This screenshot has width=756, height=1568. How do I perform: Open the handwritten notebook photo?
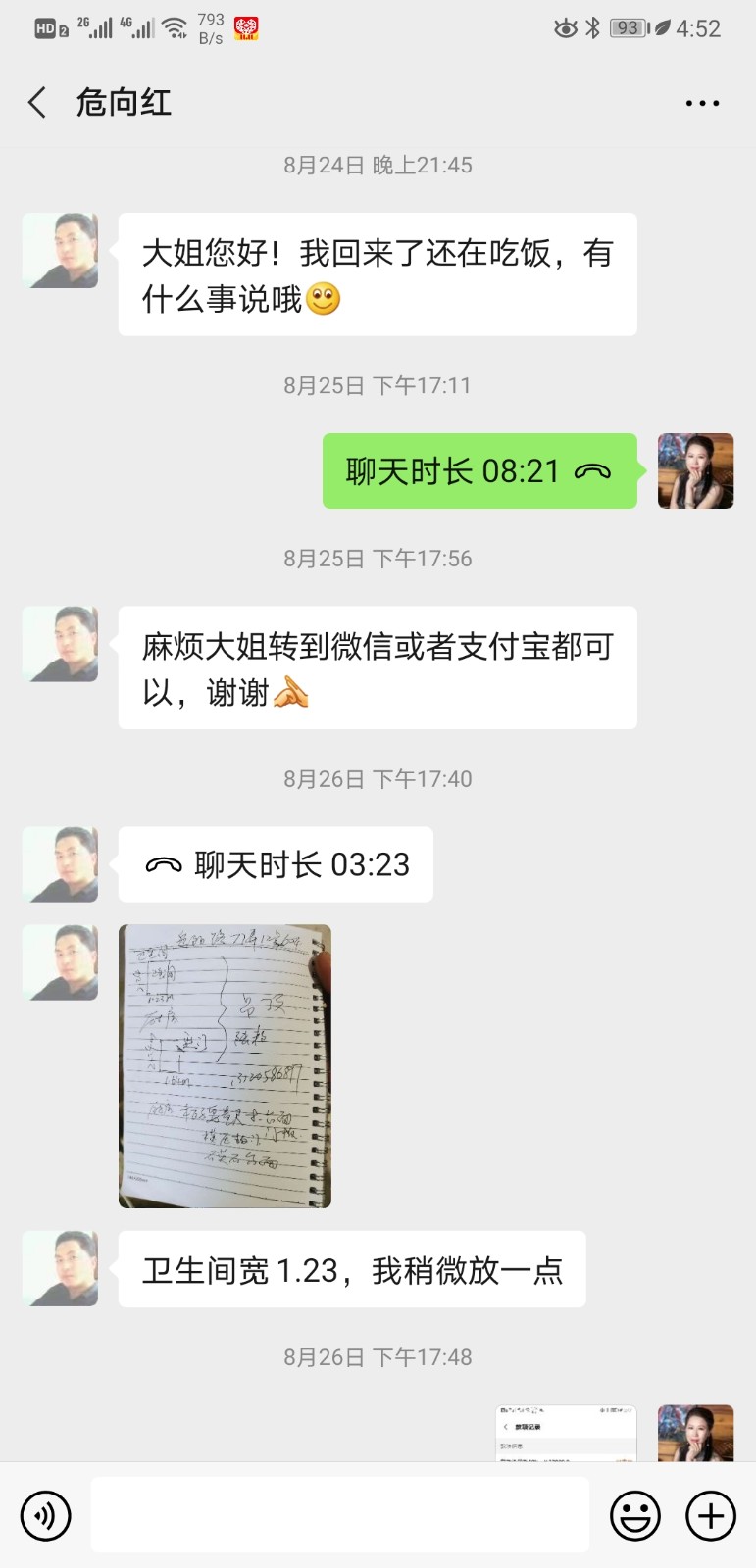tap(225, 1065)
